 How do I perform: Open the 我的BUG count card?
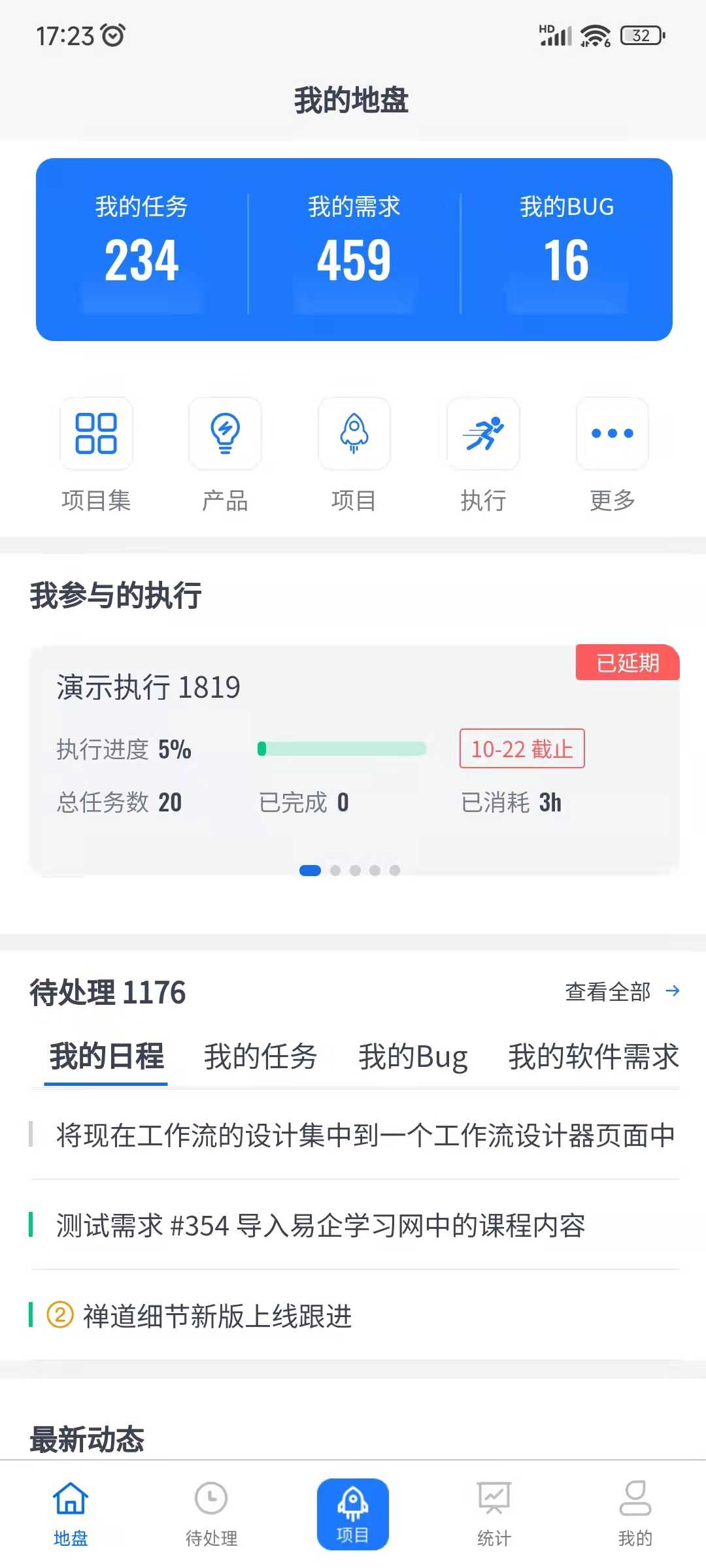[x=567, y=249]
